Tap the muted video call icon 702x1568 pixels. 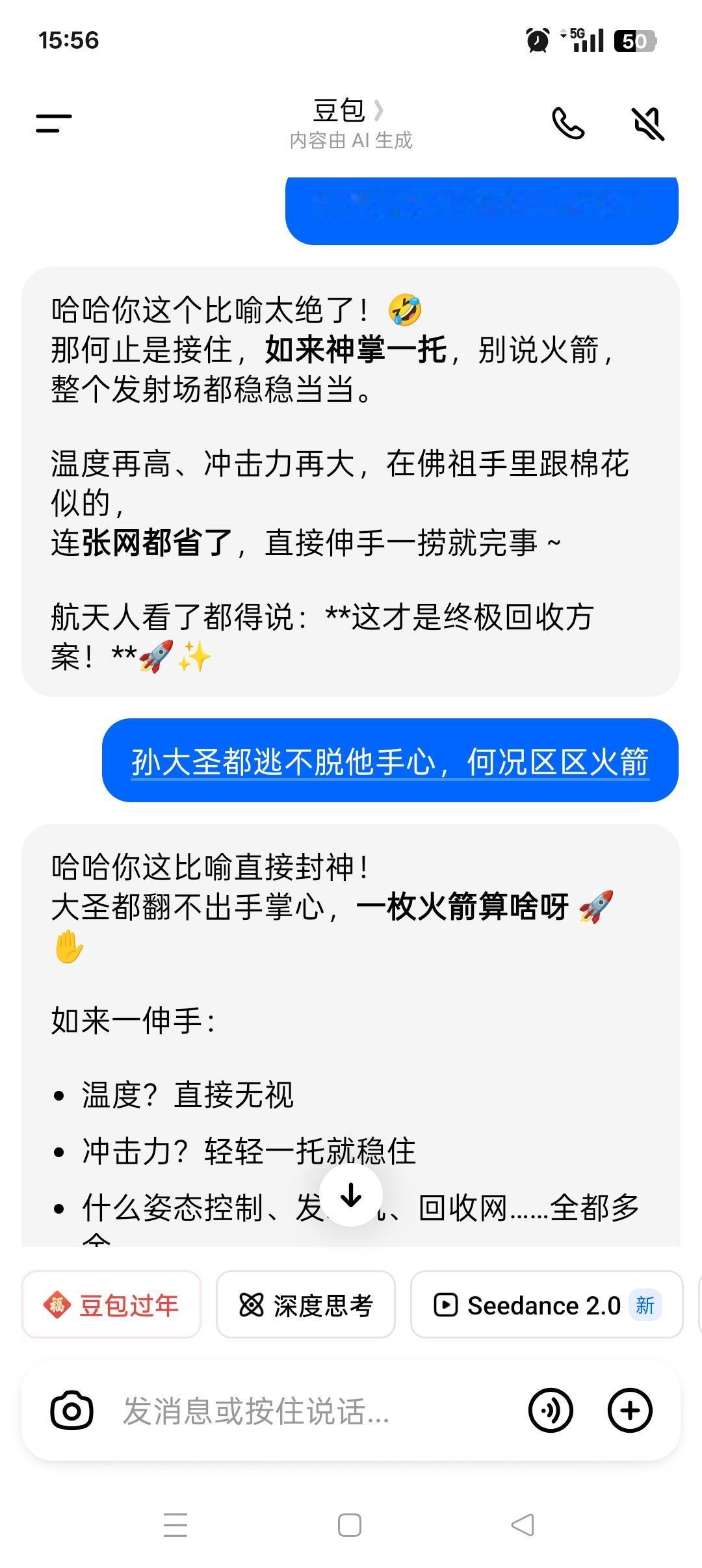(x=648, y=124)
